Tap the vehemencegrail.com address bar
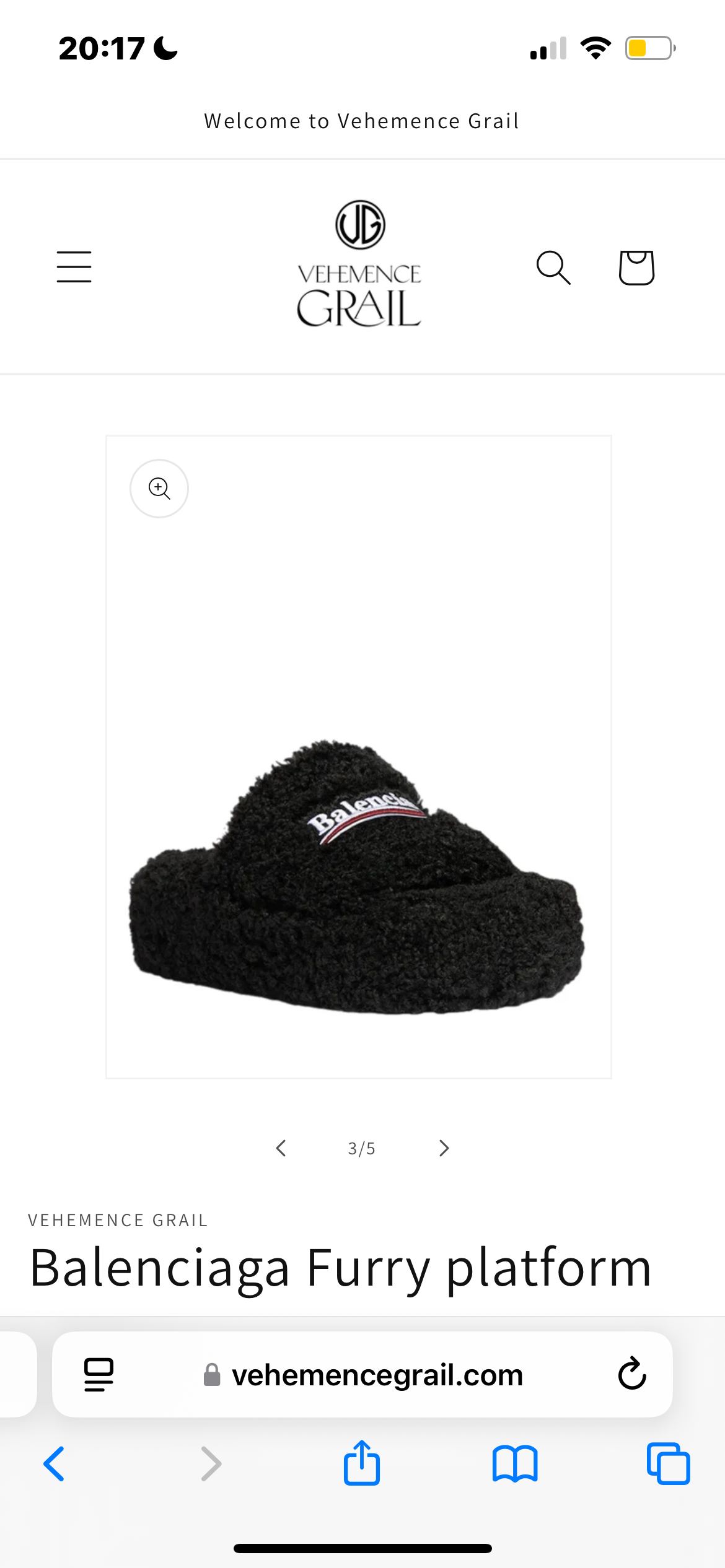 pyautogui.click(x=377, y=1375)
